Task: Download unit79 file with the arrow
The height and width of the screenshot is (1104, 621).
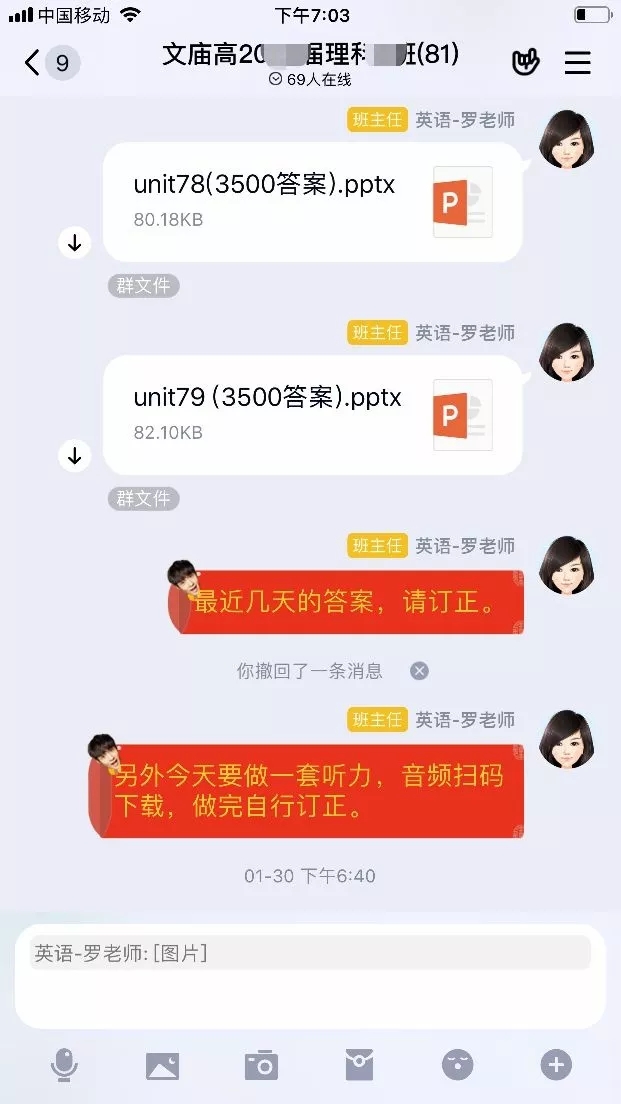Action: tap(74, 455)
